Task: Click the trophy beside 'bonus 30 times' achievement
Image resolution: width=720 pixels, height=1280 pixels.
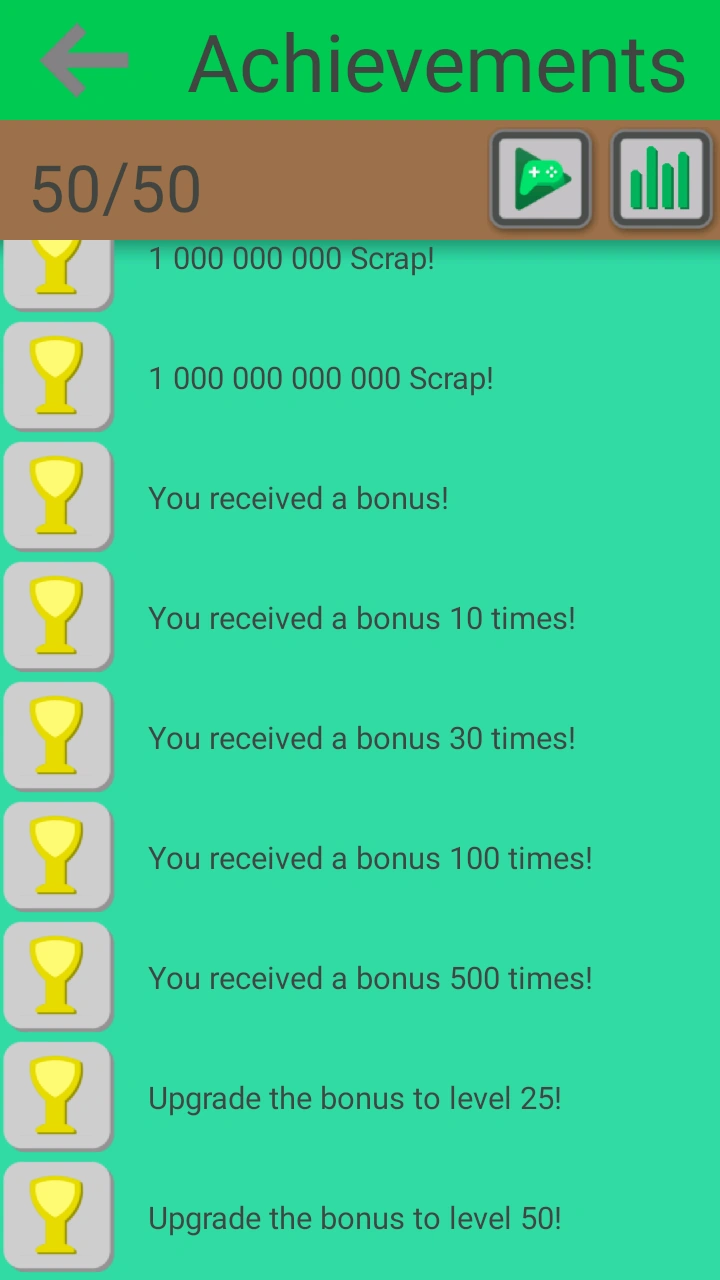Action: (x=57, y=736)
